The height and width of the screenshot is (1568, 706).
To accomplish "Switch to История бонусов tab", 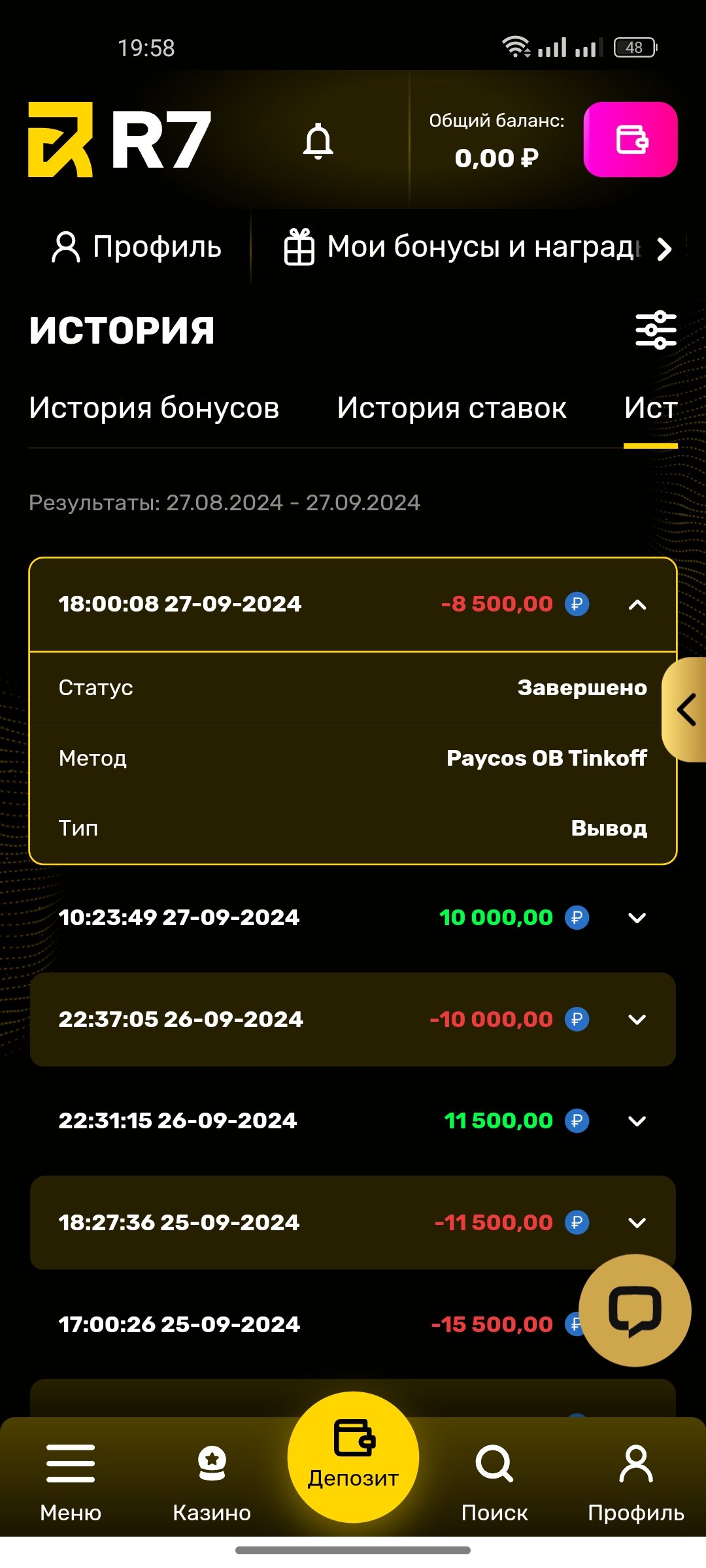I will 154,408.
